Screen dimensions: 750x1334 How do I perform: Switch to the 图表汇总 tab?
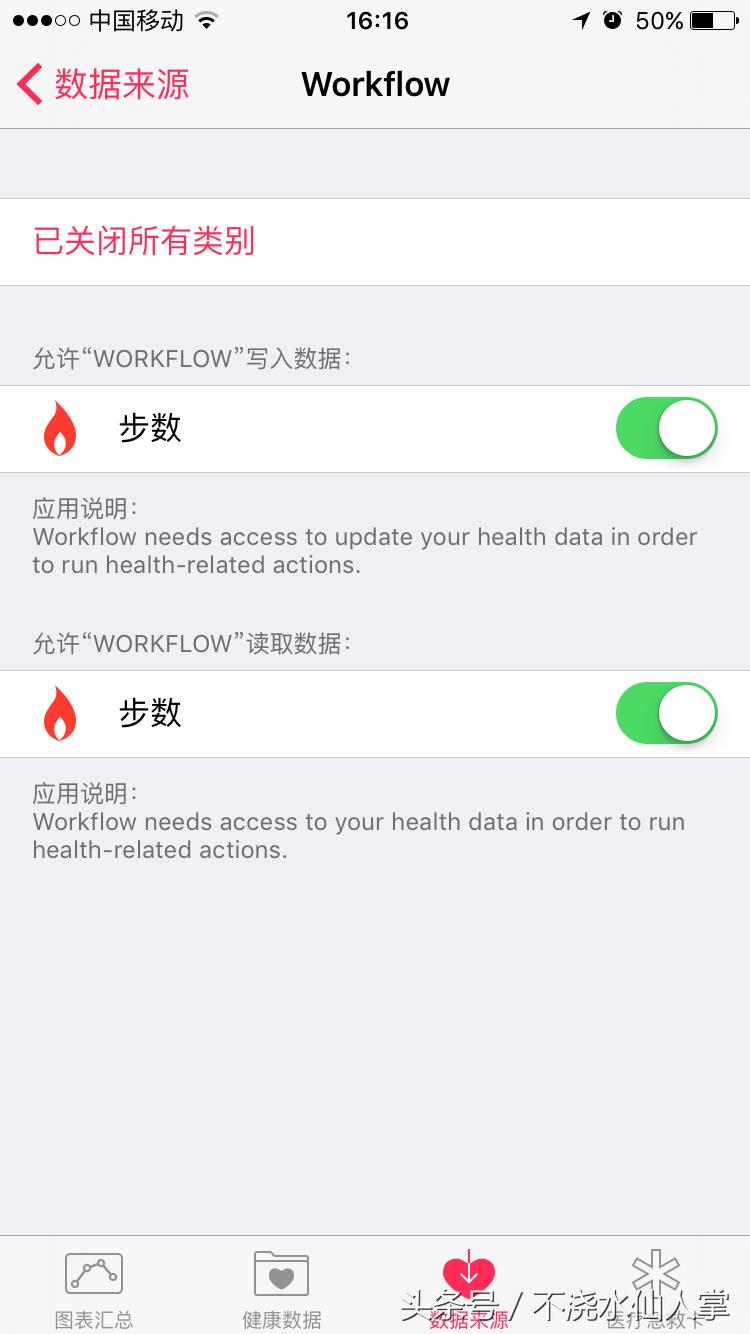click(x=94, y=1288)
